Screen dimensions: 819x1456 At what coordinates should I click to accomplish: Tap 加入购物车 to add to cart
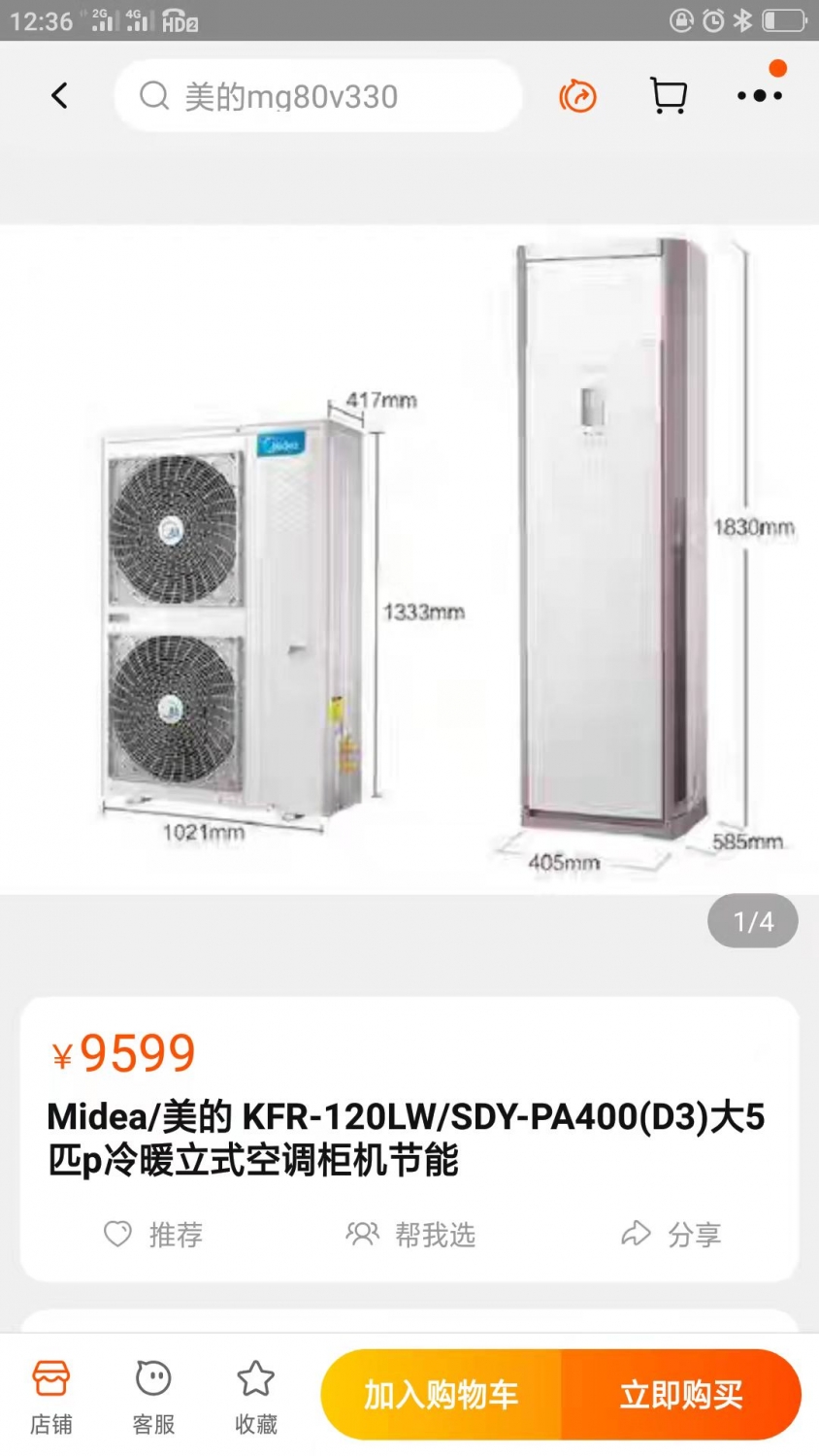tap(442, 1395)
